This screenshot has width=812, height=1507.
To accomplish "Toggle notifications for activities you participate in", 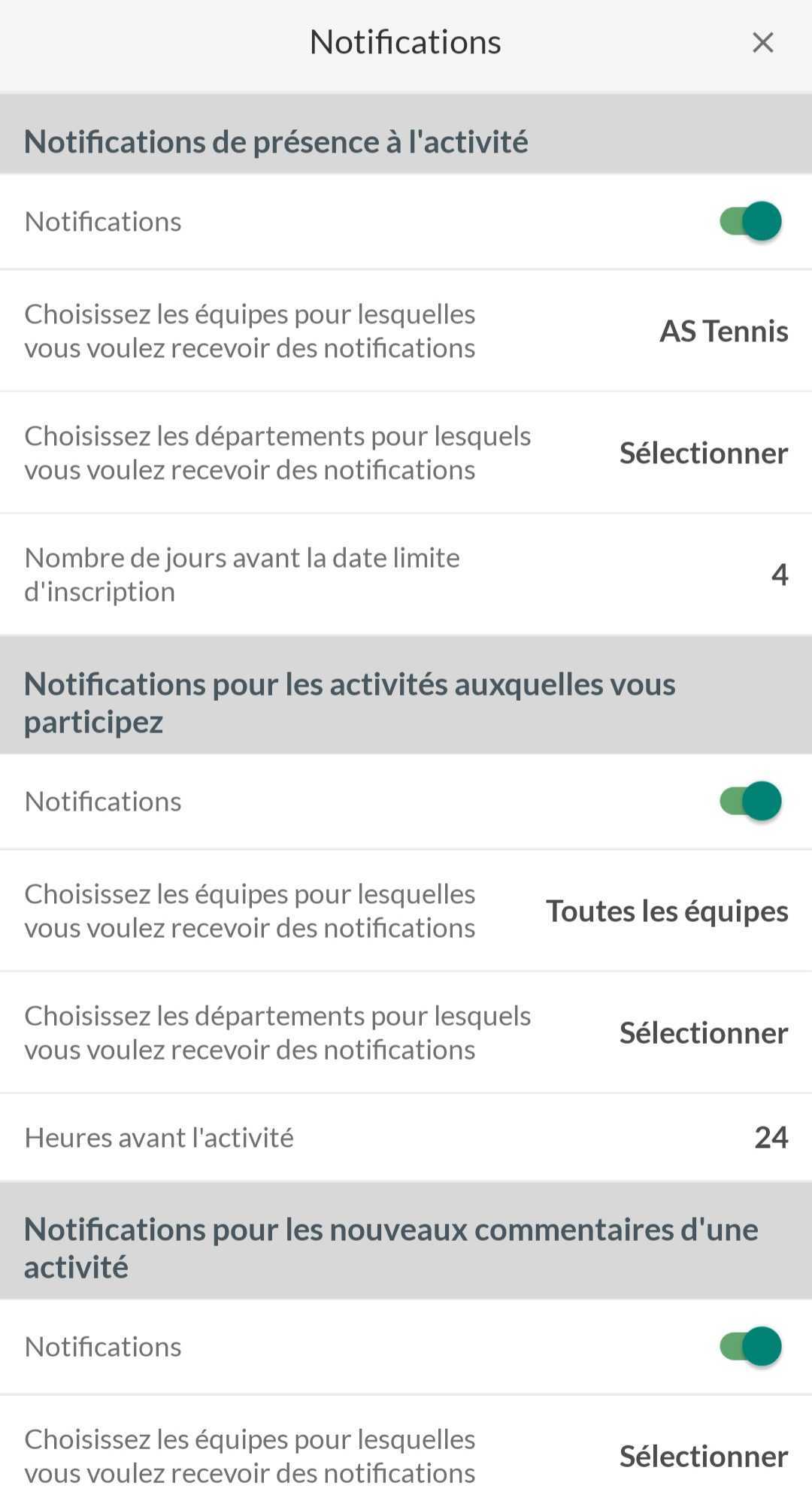I will pyautogui.click(x=750, y=801).
